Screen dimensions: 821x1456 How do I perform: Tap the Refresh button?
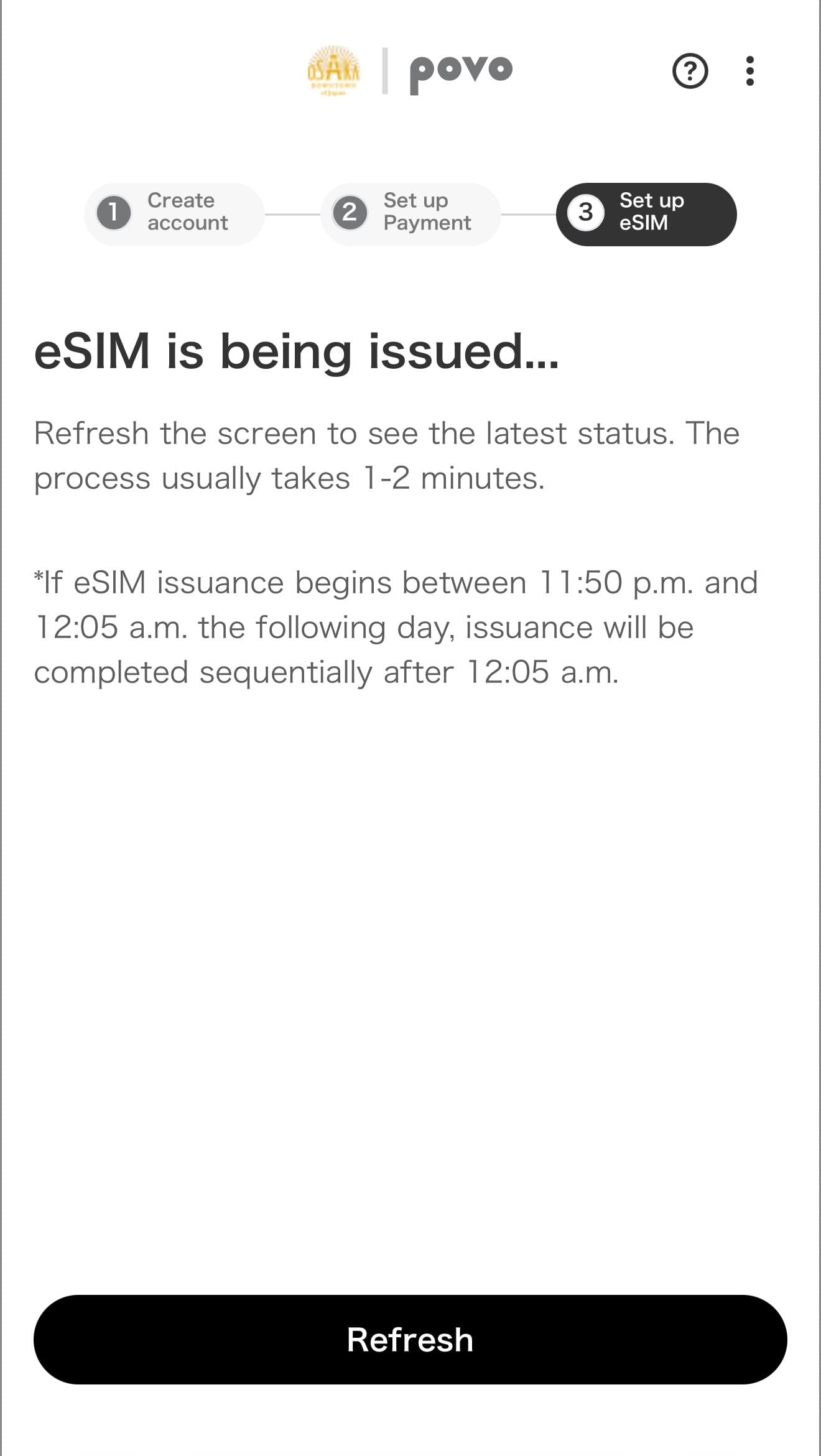click(x=410, y=1339)
